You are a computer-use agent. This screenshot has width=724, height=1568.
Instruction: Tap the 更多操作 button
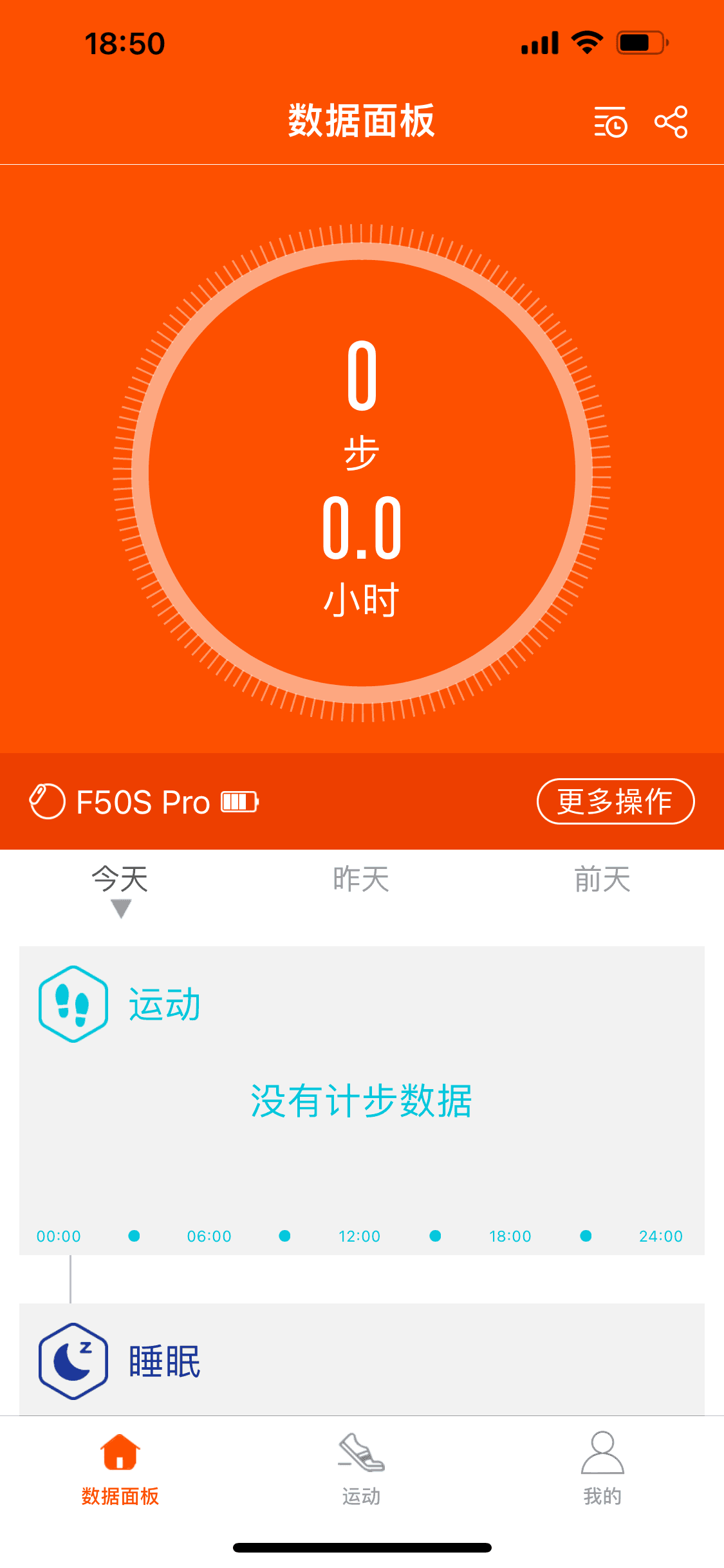(x=615, y=801)
